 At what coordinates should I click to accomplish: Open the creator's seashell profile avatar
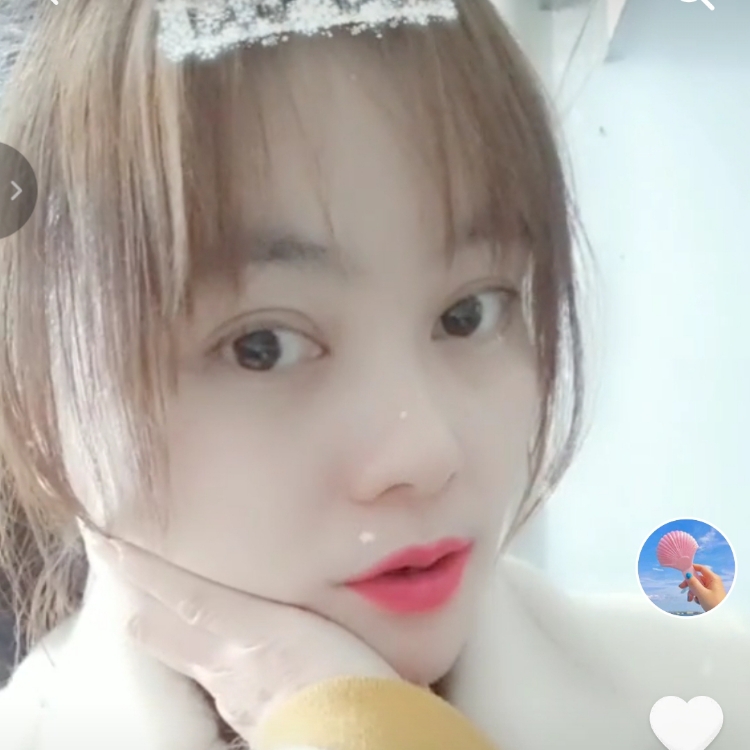pyautogui.click(x=686, y=567)
